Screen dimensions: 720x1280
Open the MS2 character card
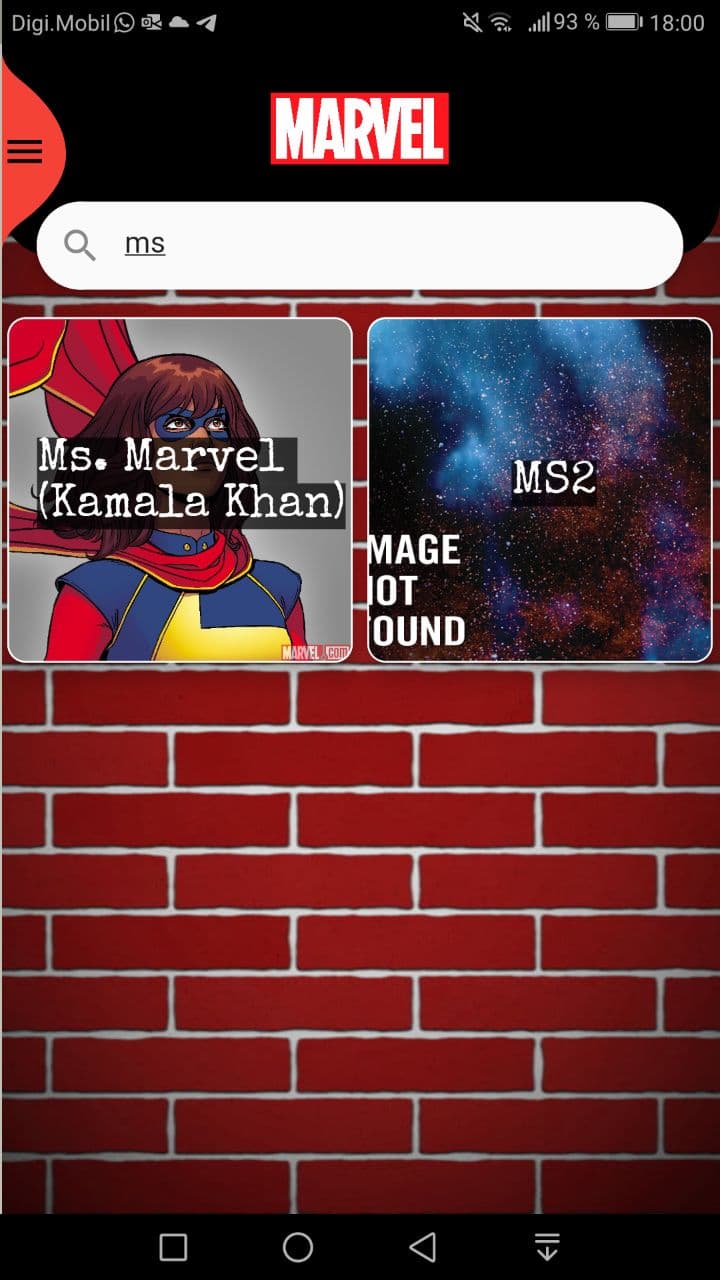[540, 490]
